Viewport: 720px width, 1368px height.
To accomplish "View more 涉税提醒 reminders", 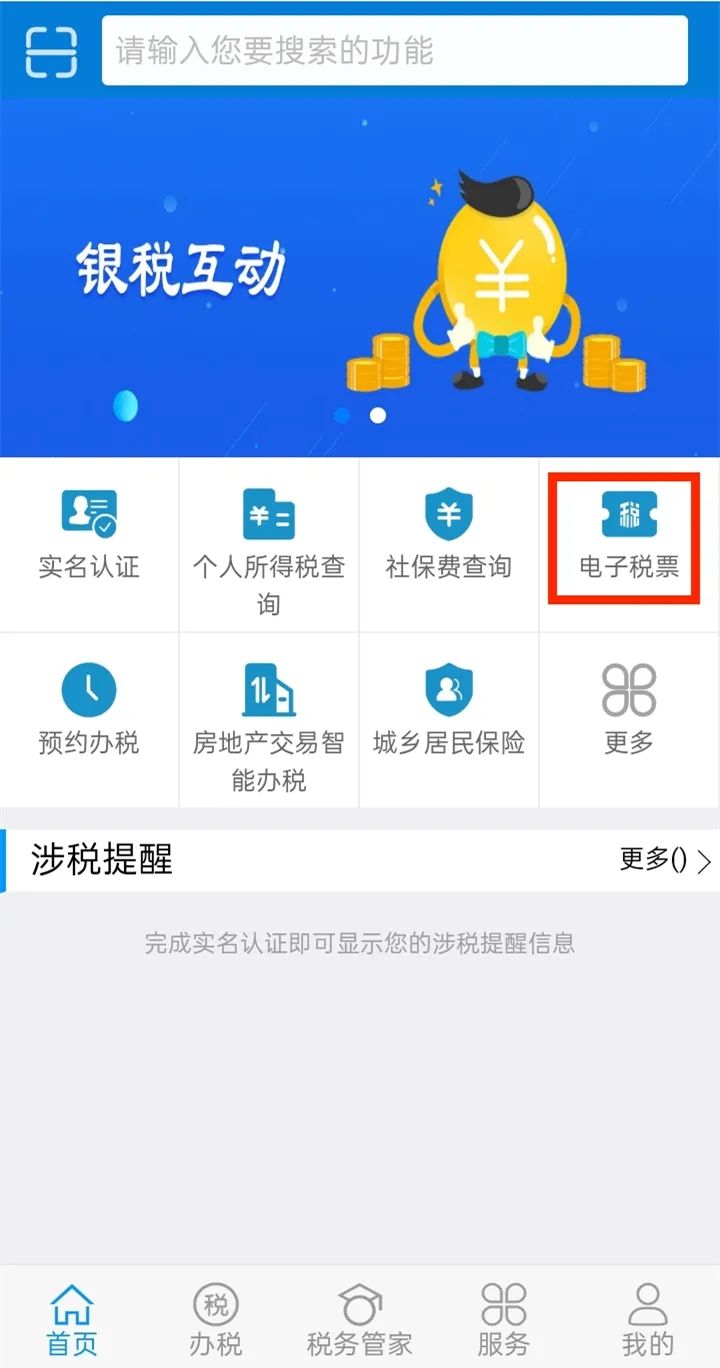I will 665,860.
